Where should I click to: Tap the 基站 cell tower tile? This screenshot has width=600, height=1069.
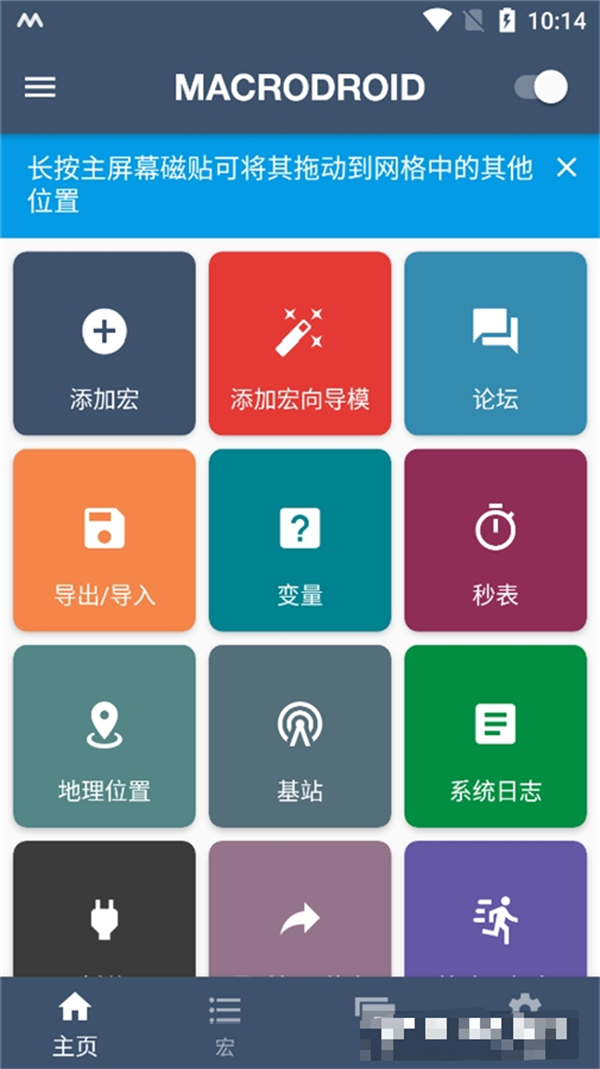point(299,736)
